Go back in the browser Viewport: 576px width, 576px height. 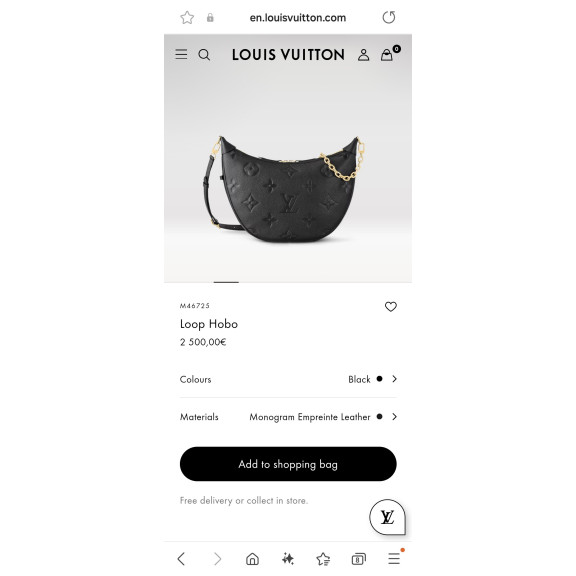(x=181, y=559)
